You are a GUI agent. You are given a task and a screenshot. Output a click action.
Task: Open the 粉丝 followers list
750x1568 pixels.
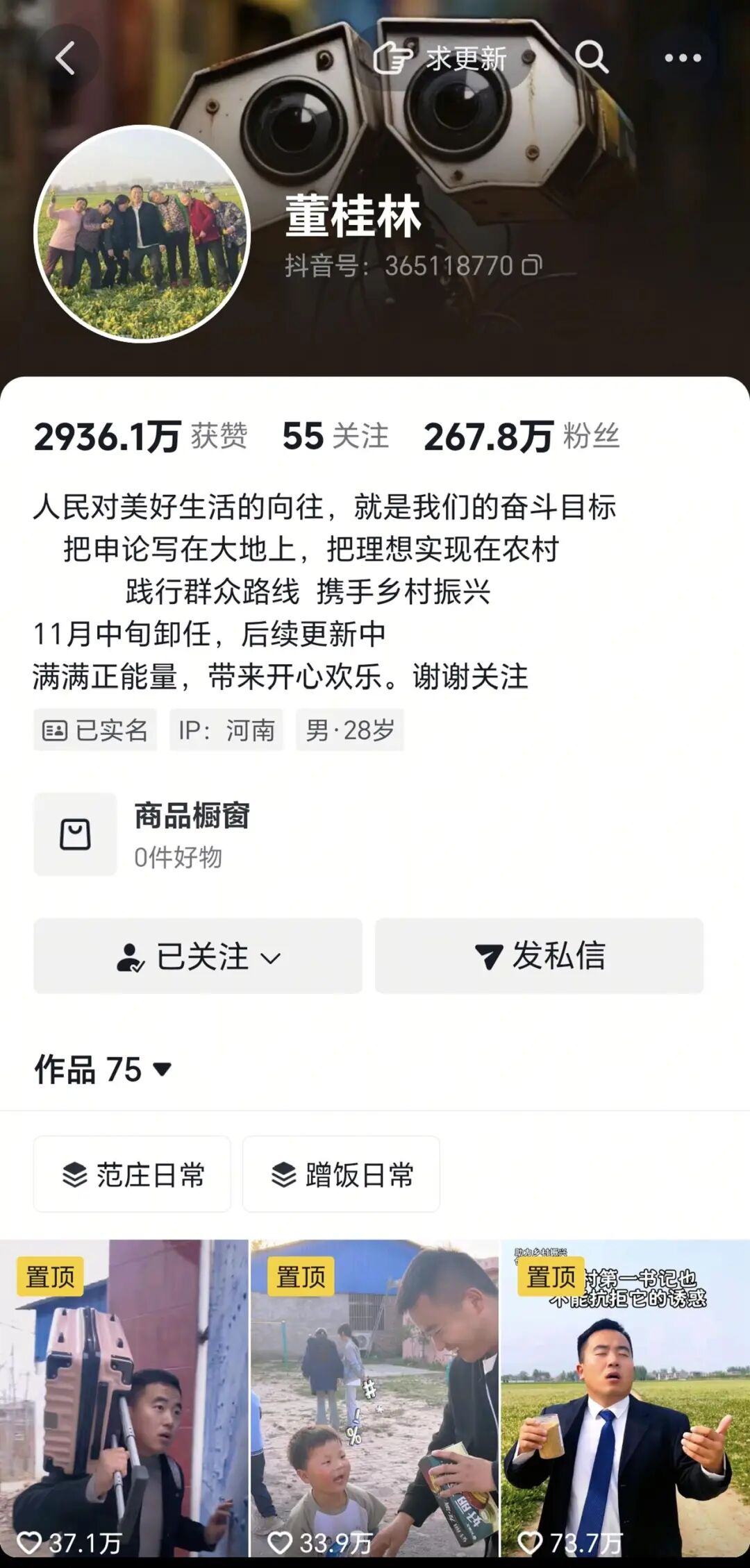click(522, 437)
